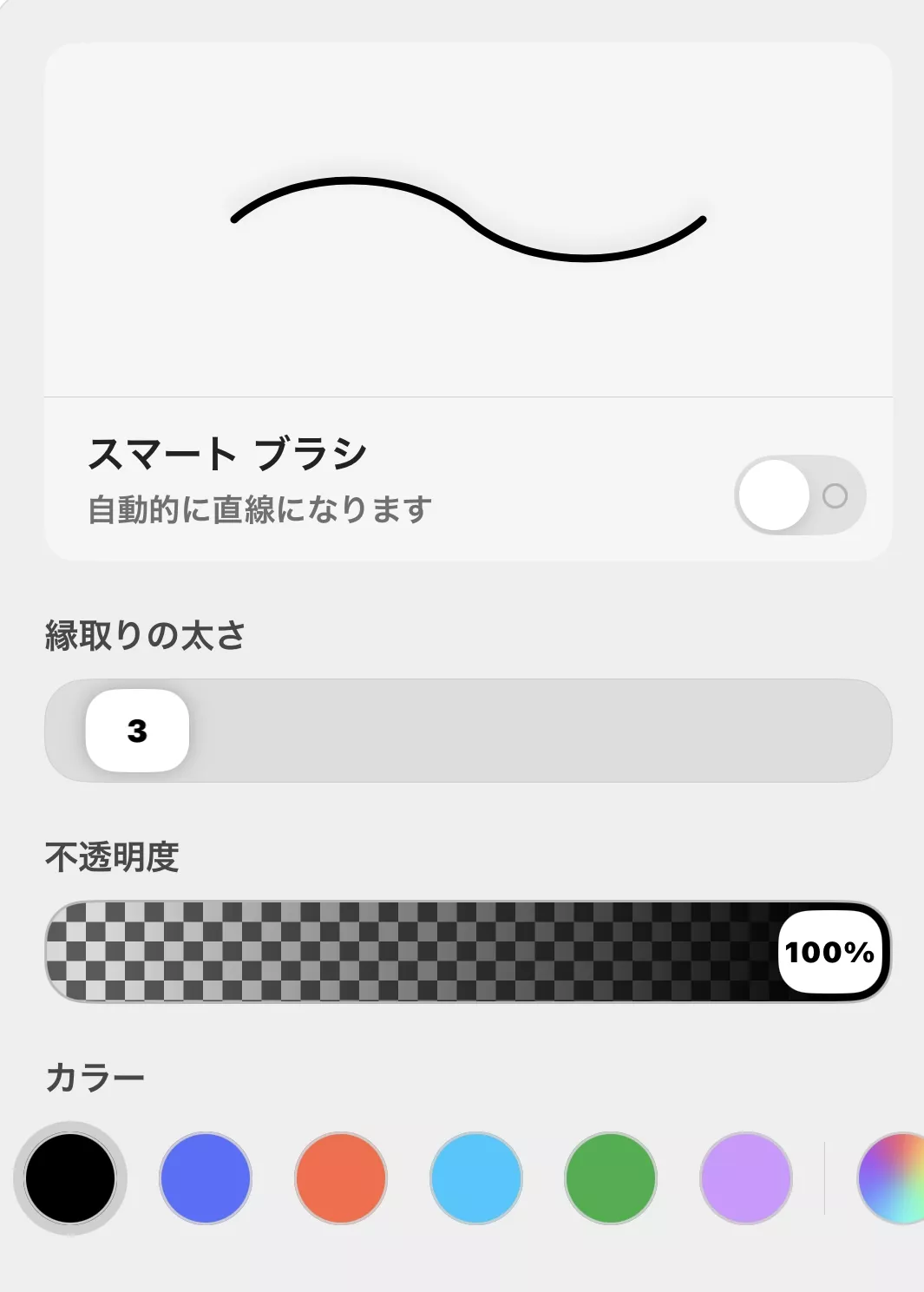Select the green brush color
Image resolution: width=924 pixels, height=1292 pixels.
pos(608,1177)
